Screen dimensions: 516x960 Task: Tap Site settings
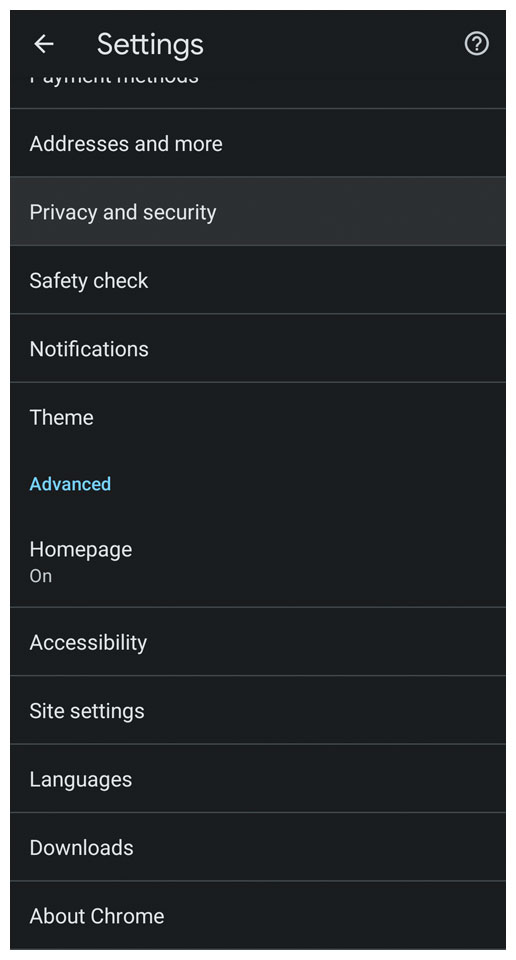click(x=258, y=711)
